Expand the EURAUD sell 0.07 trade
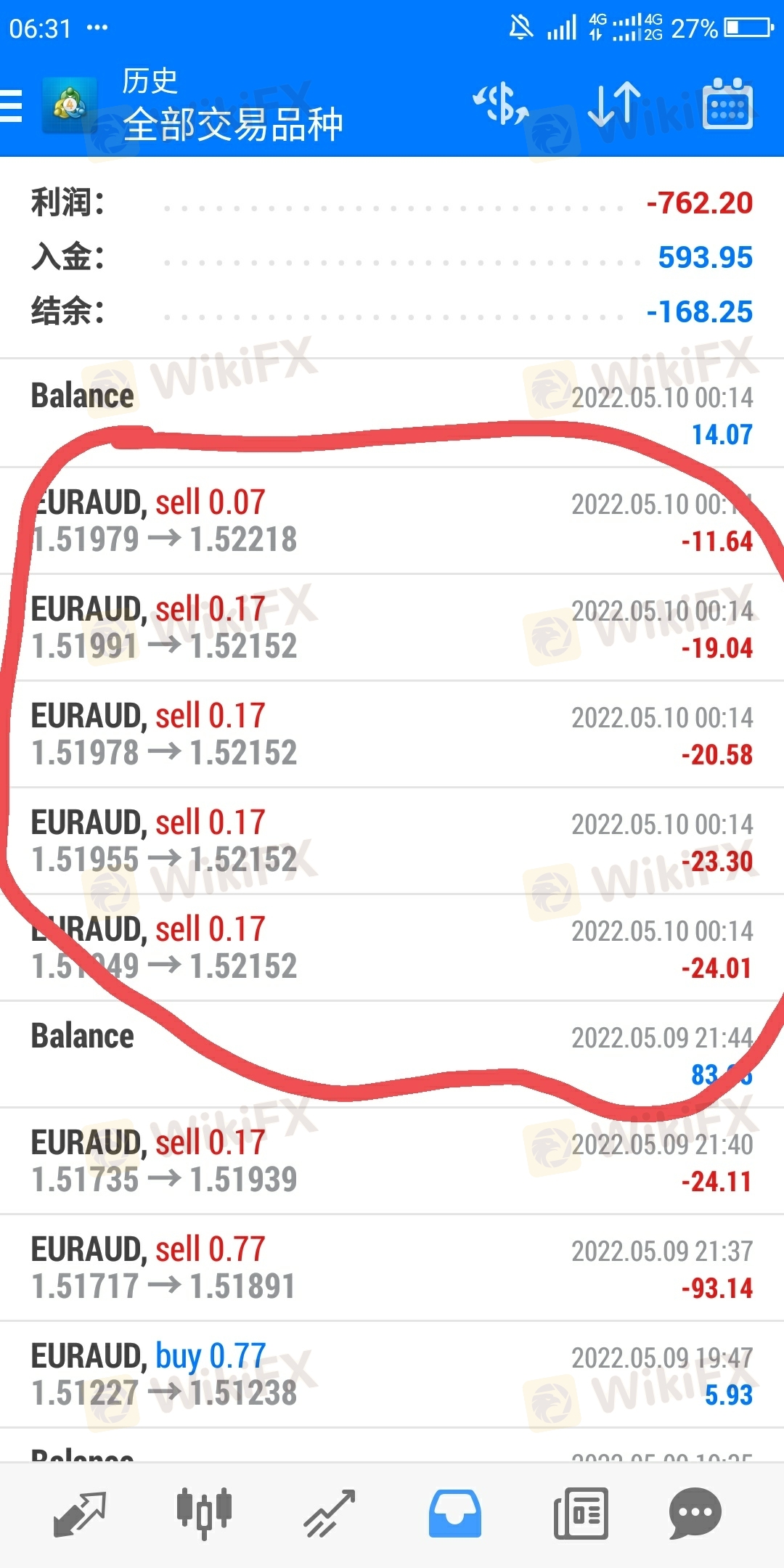The image size is (784, 1568). point(392,520)
